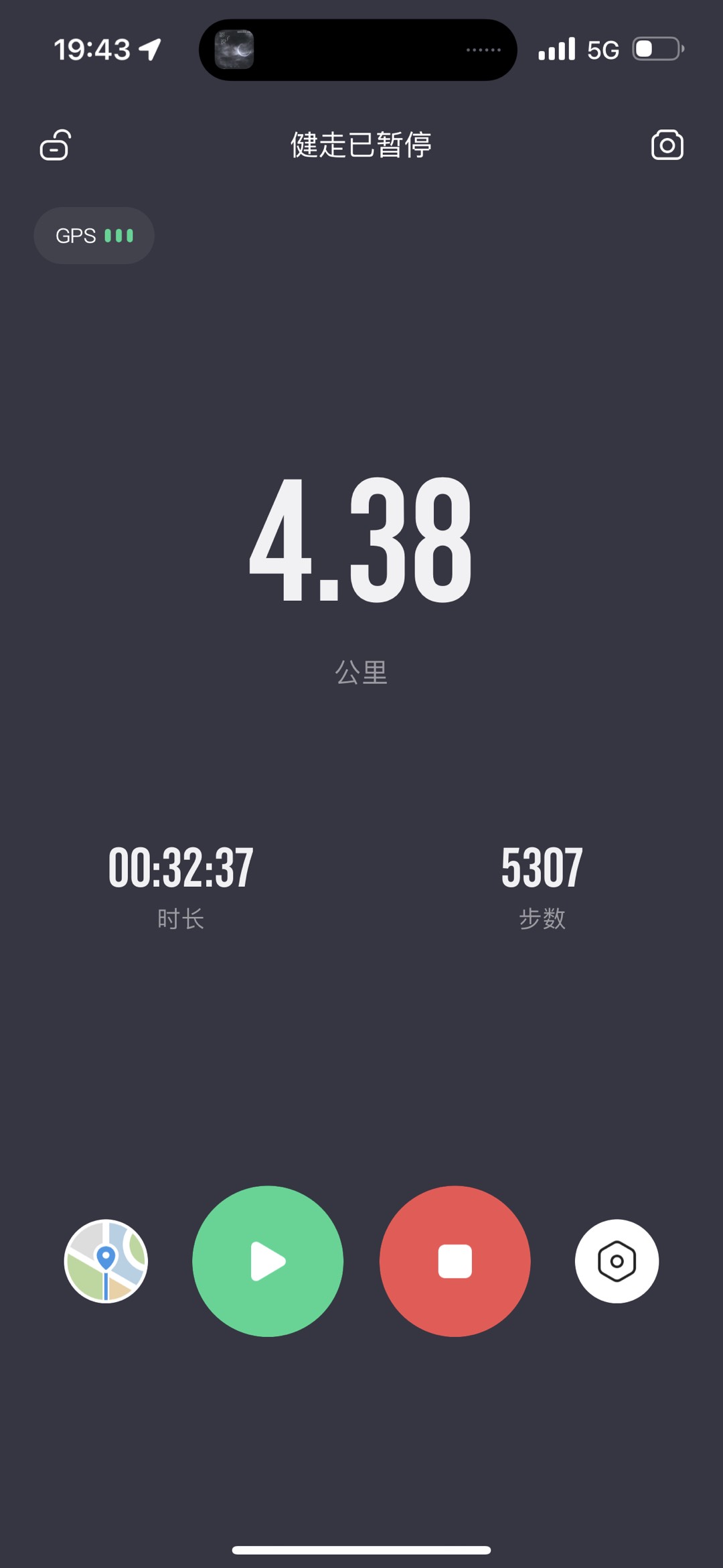Tap the GPS signal chip
Screen dimensions: 723x1568
click(x=94, y=236)
